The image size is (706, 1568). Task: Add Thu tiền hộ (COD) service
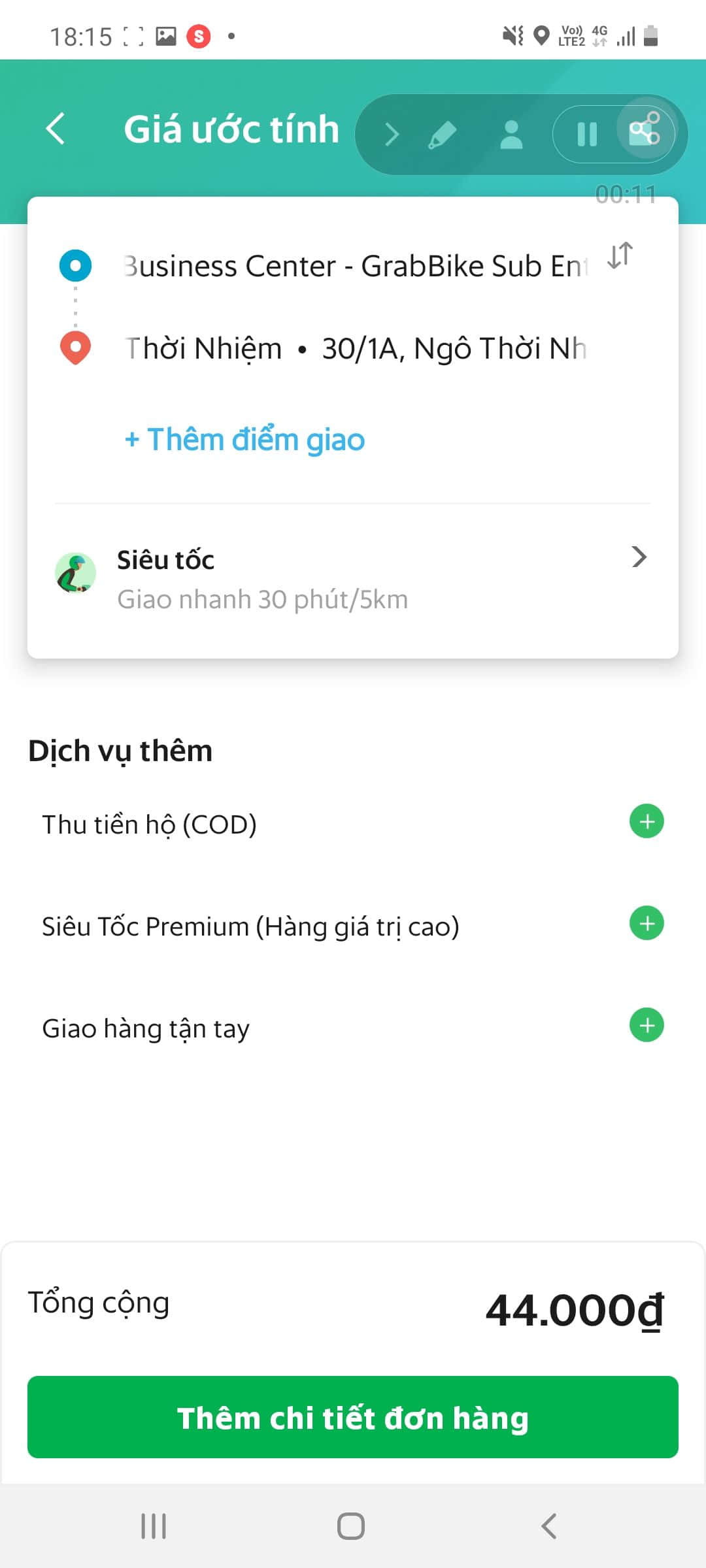click(646, 822)
